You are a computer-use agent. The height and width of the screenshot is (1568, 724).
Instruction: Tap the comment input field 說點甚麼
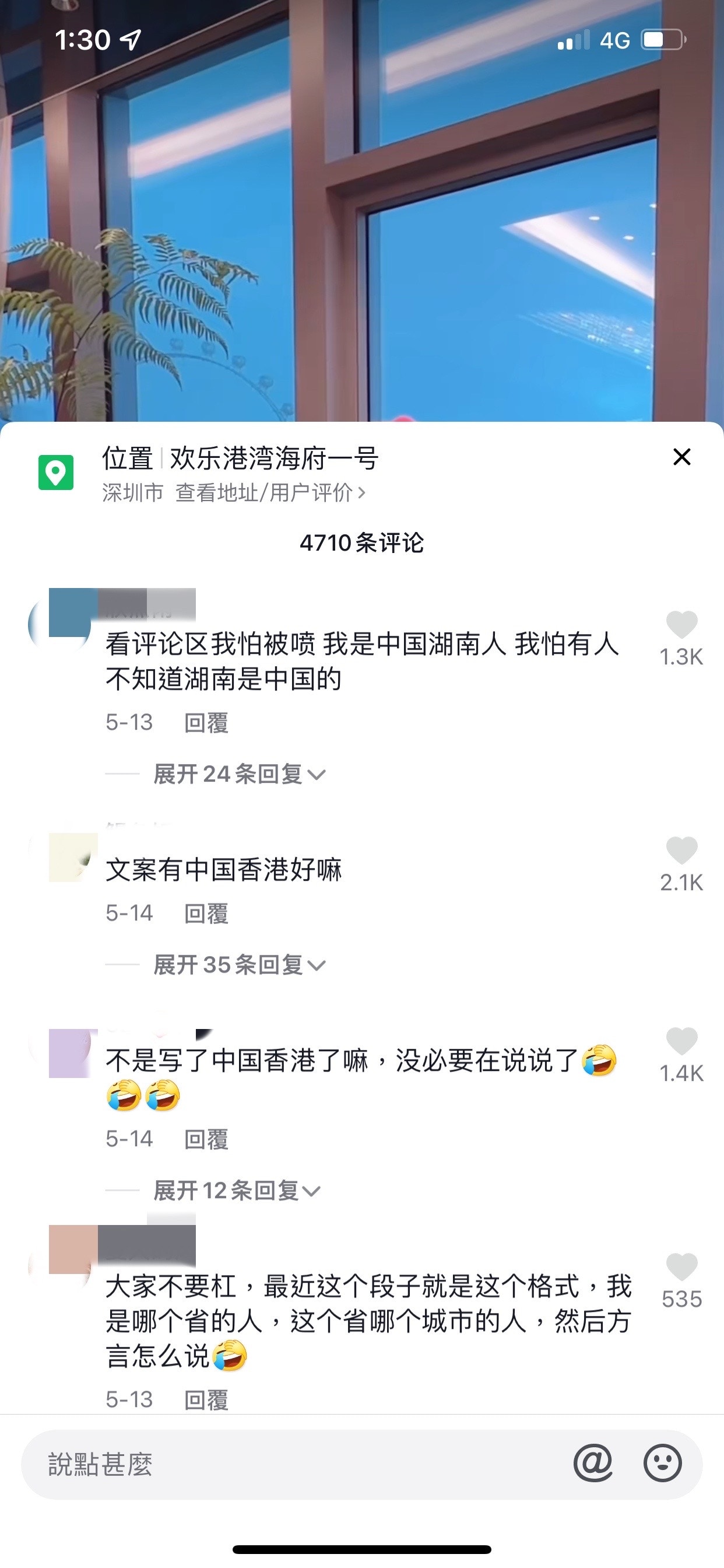click(x=292, y=1464)
